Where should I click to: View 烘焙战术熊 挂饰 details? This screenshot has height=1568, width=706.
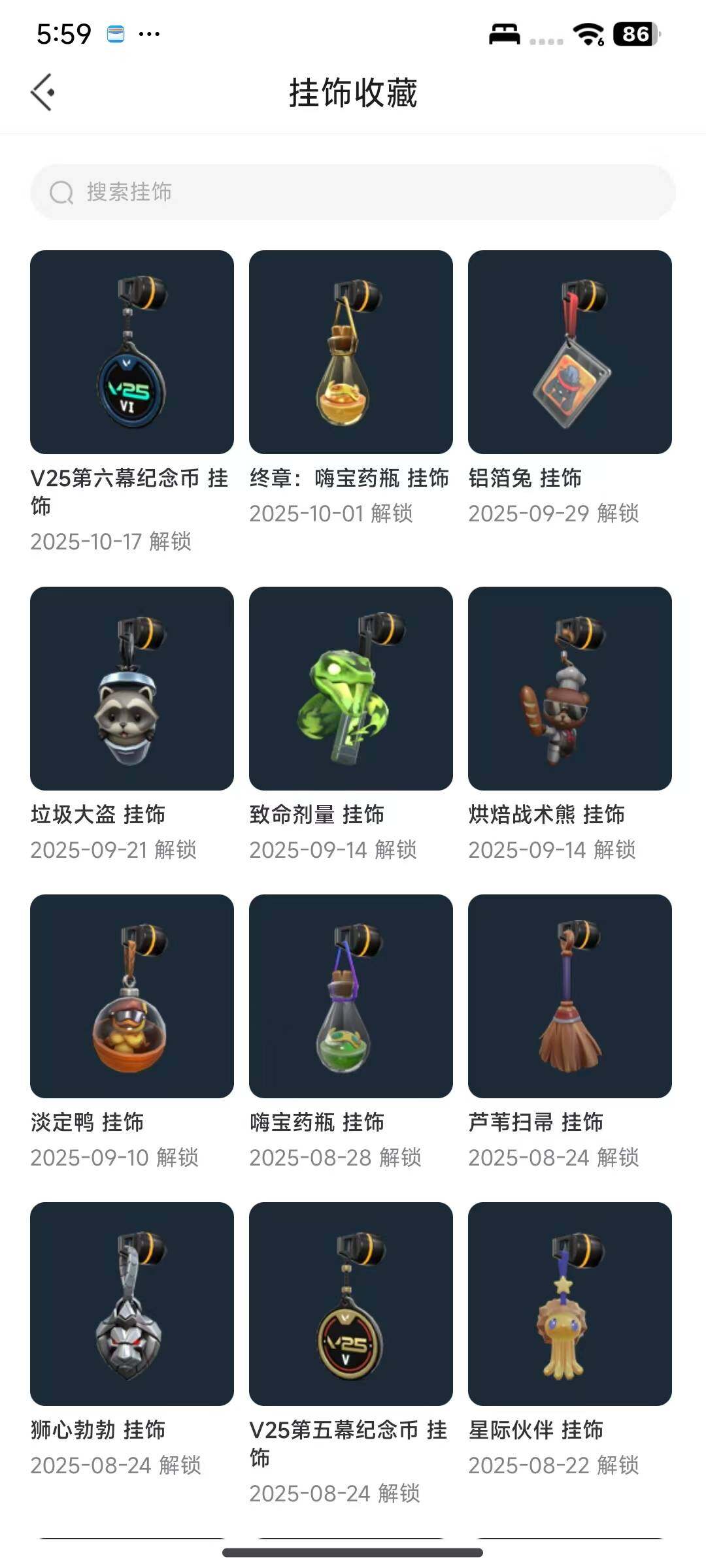click(x=570, y=689)
